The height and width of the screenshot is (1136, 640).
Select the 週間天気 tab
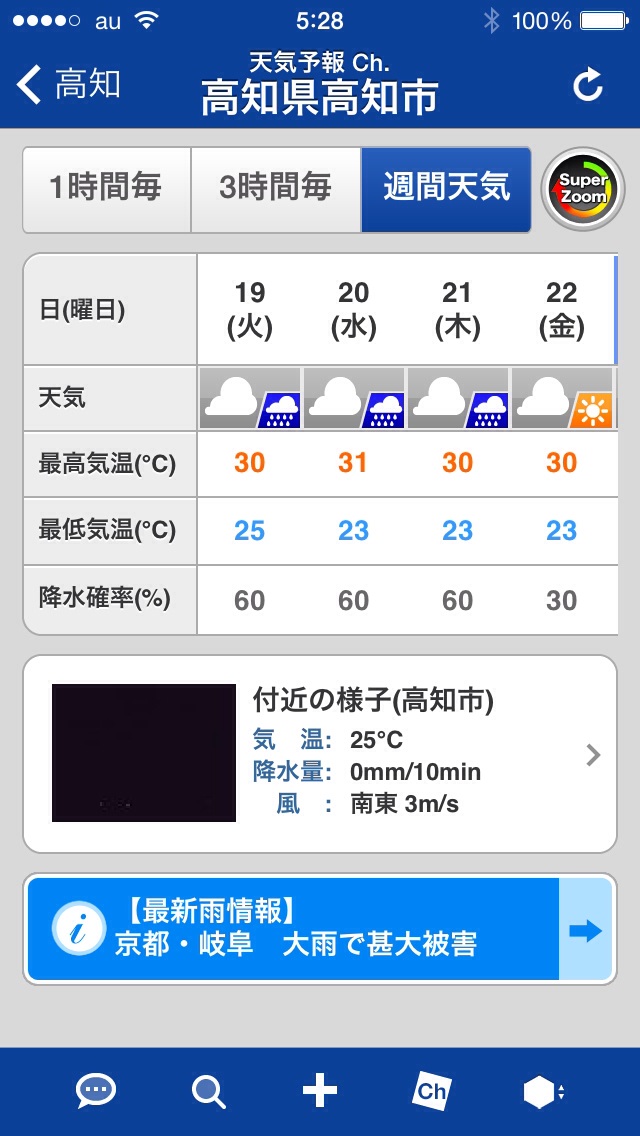[x=446, y=188]
